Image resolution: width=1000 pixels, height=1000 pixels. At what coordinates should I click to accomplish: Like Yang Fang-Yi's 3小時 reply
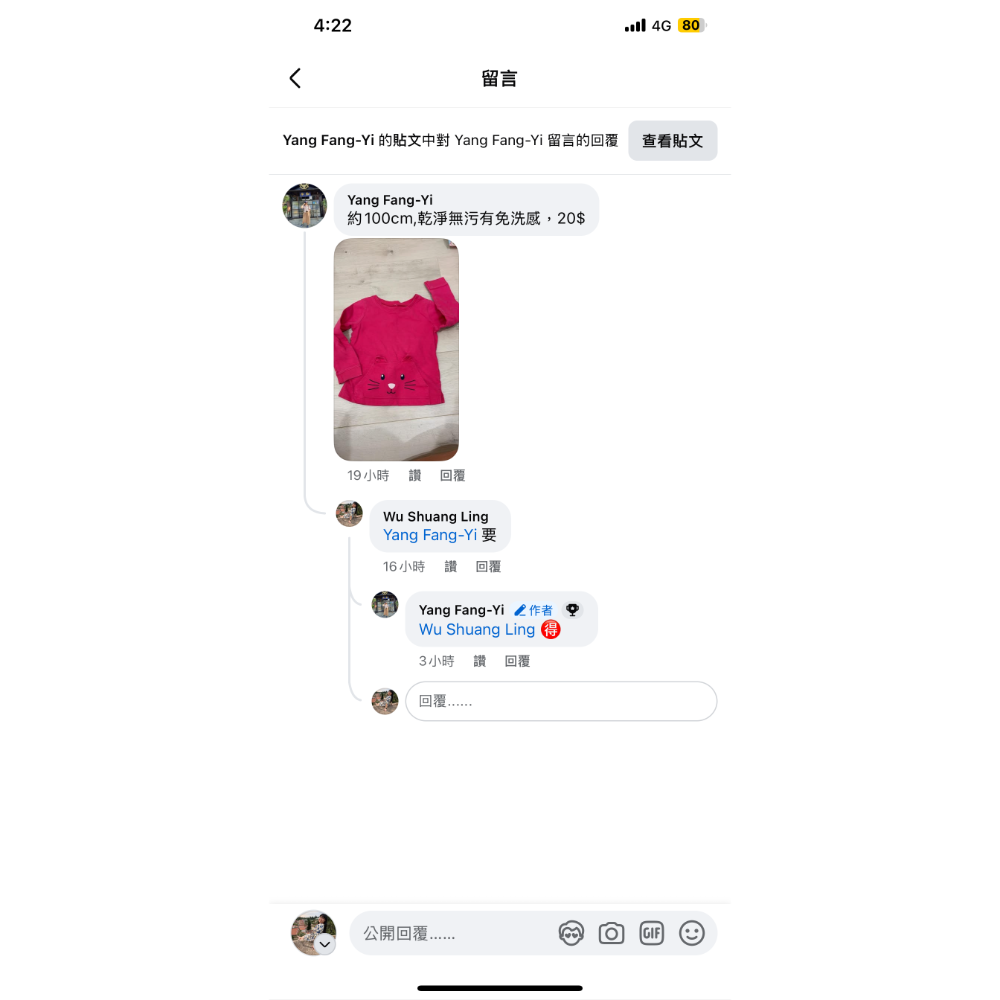tap(480, 661)
